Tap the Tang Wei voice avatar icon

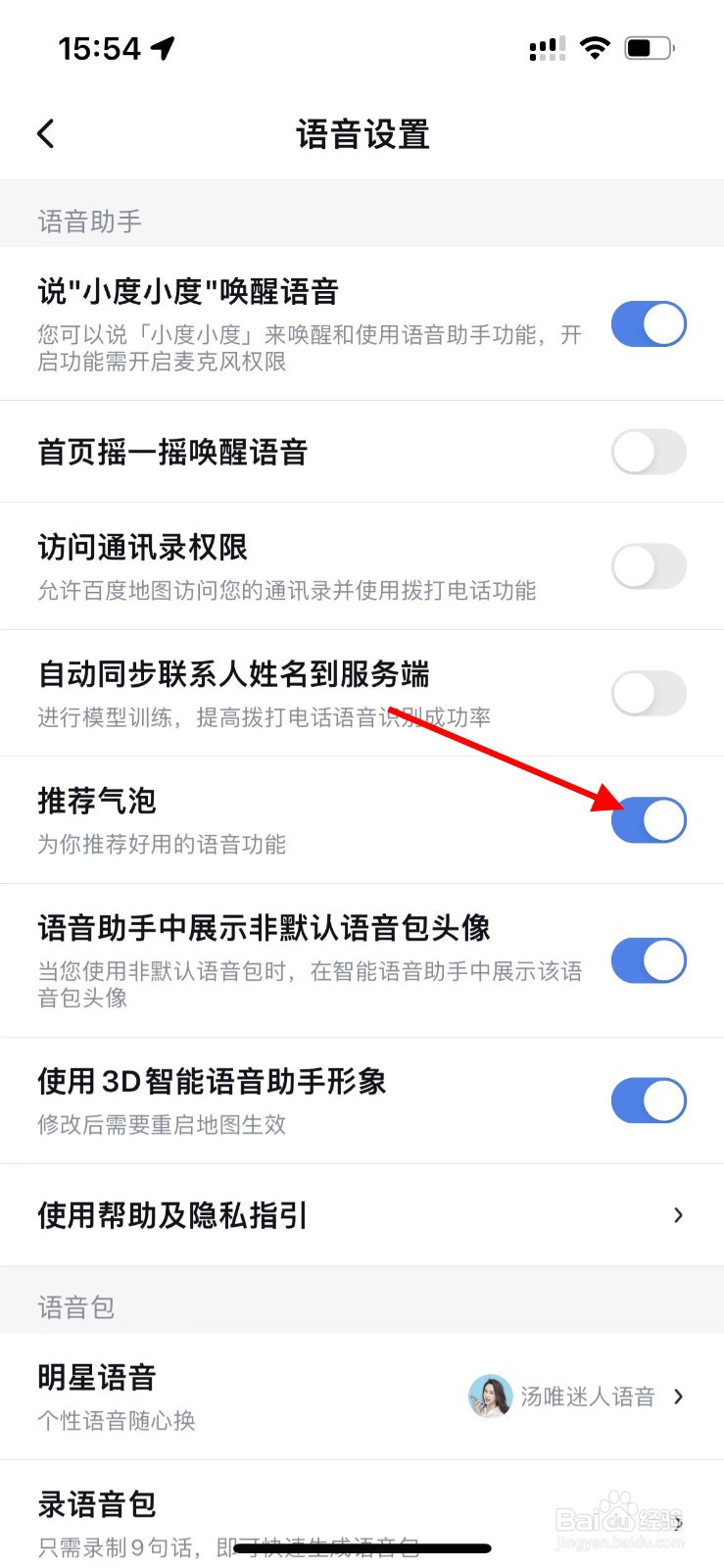click(490, 1396)
